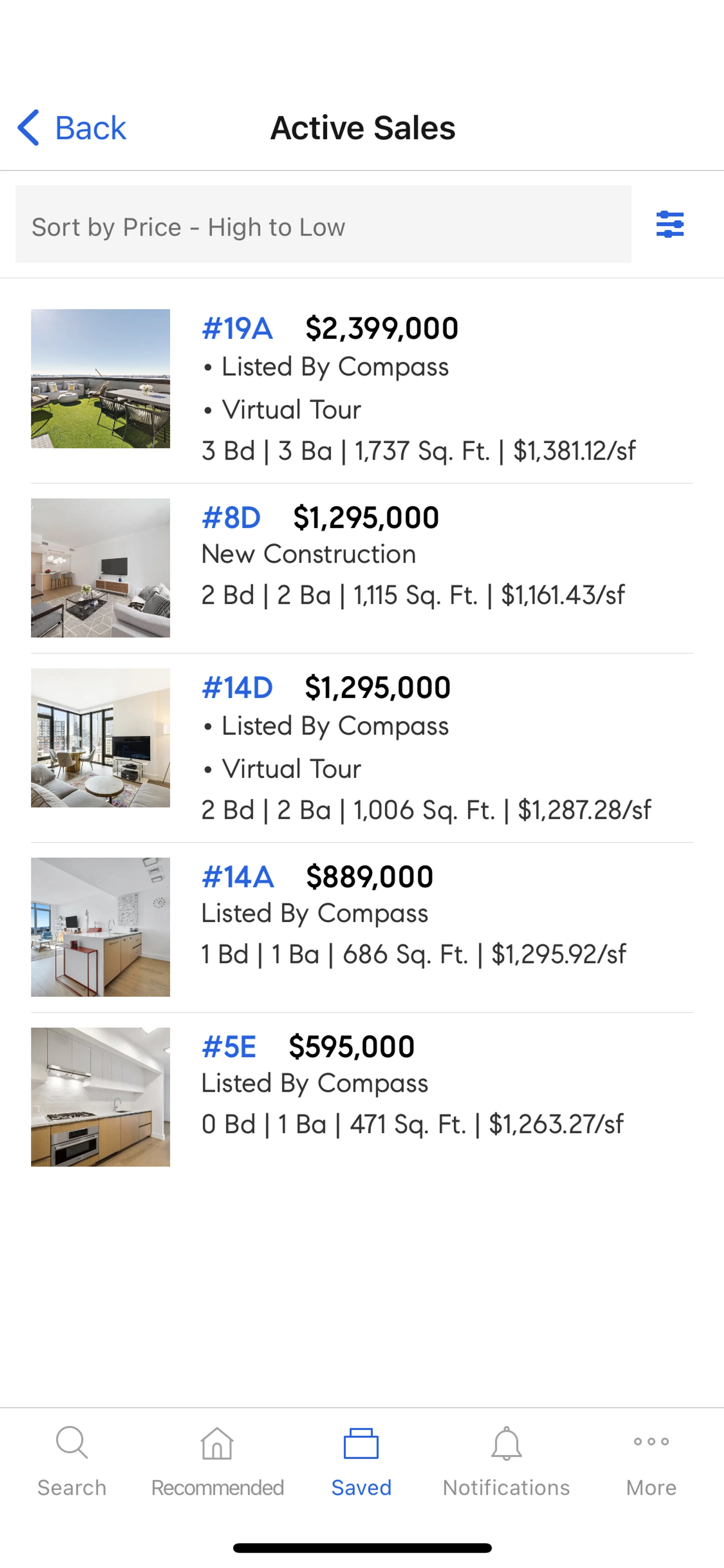Screen dimensions: 724x1568
Task: Open the More tab
Action: click(x=651, y=1461)
